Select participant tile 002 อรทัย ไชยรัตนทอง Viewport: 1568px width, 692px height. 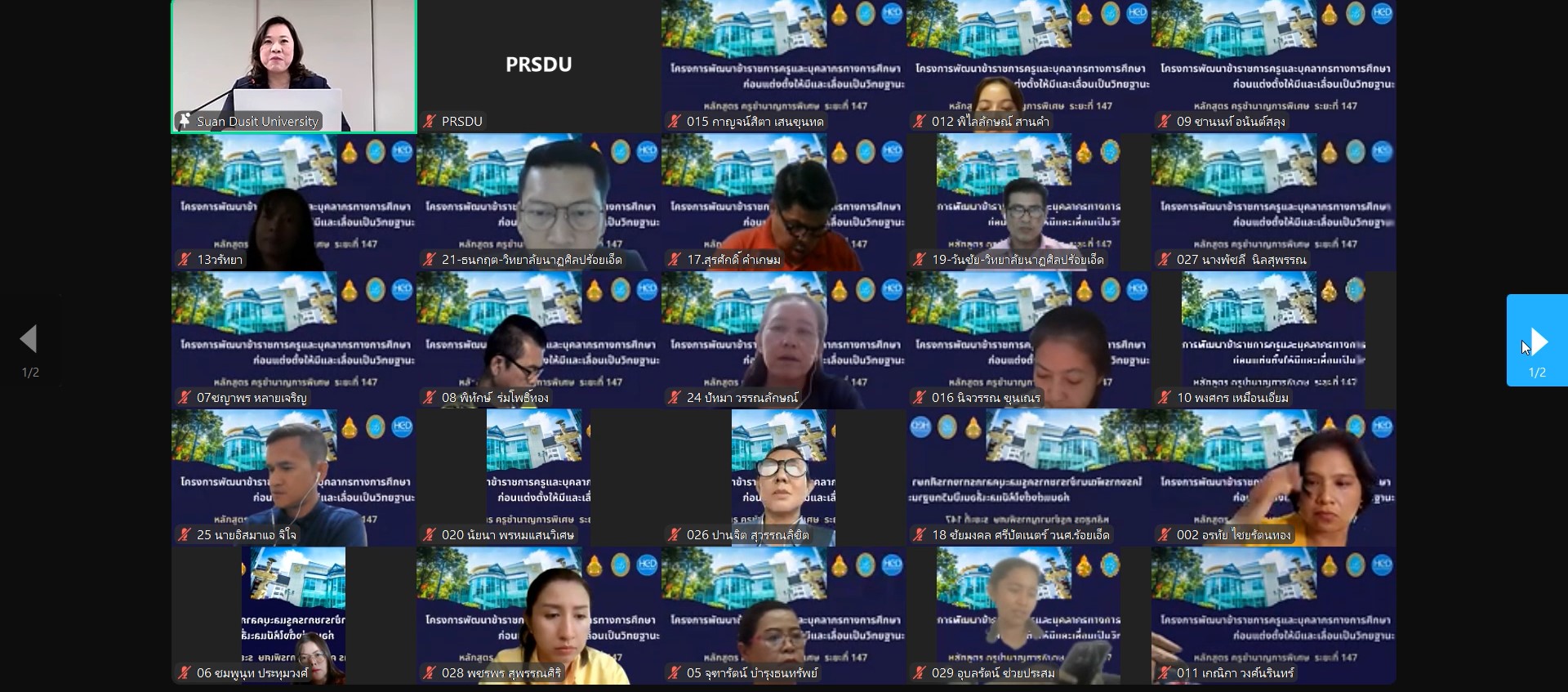point(1274,478)
